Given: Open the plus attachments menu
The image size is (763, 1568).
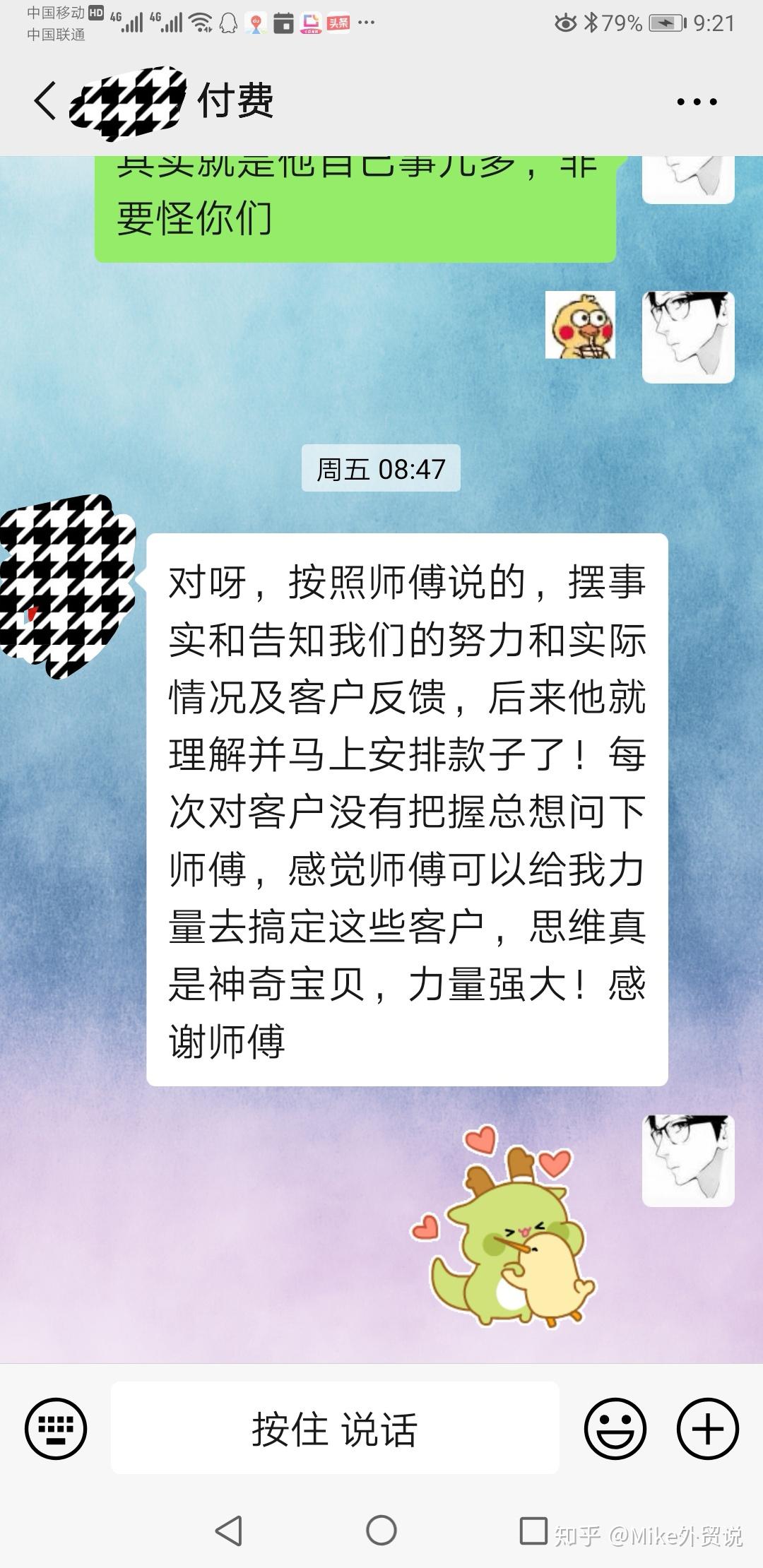Looking at the screenshot, I should pos(708,1429).
